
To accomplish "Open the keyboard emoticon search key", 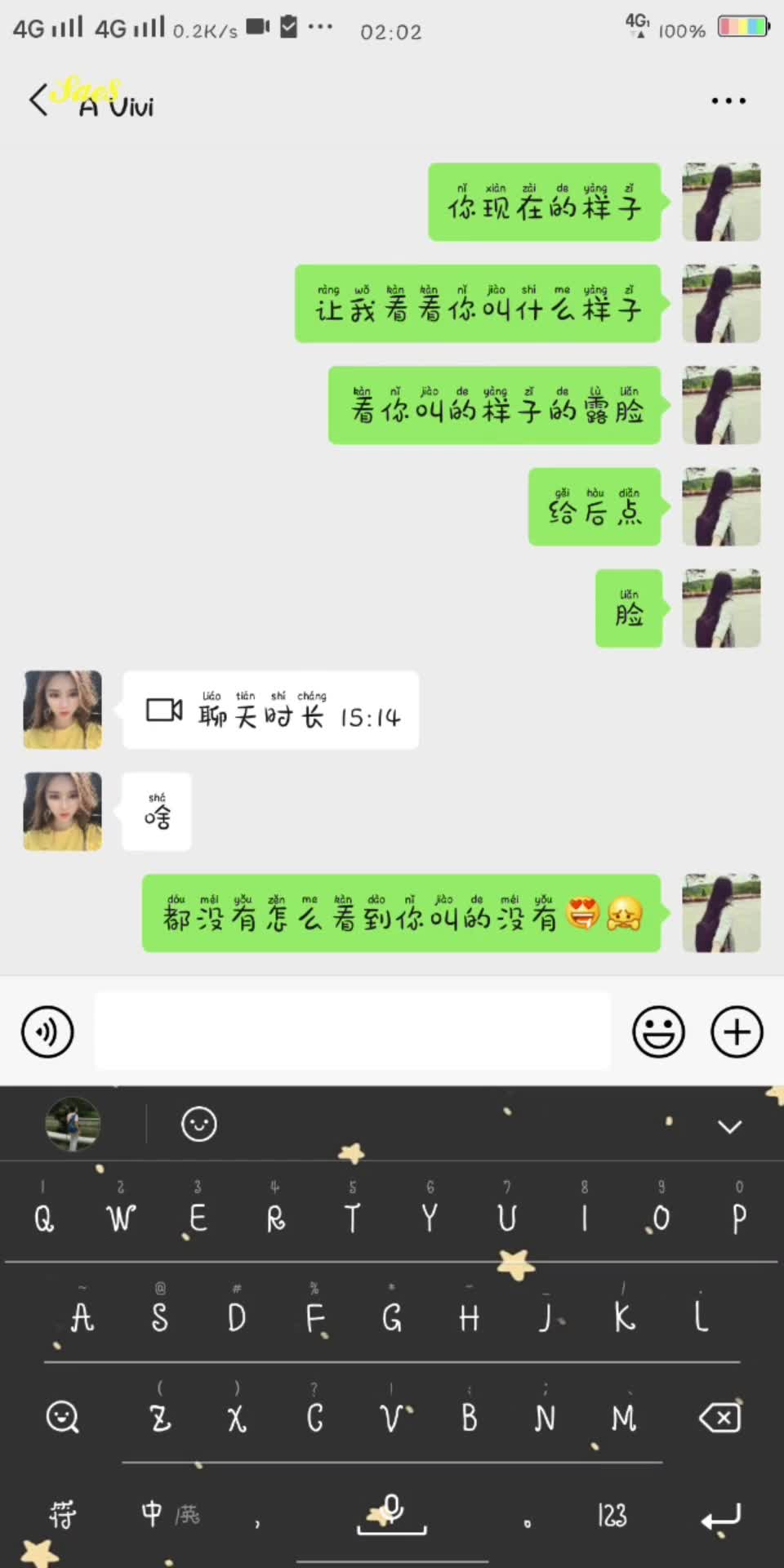I will [63, 1417].
